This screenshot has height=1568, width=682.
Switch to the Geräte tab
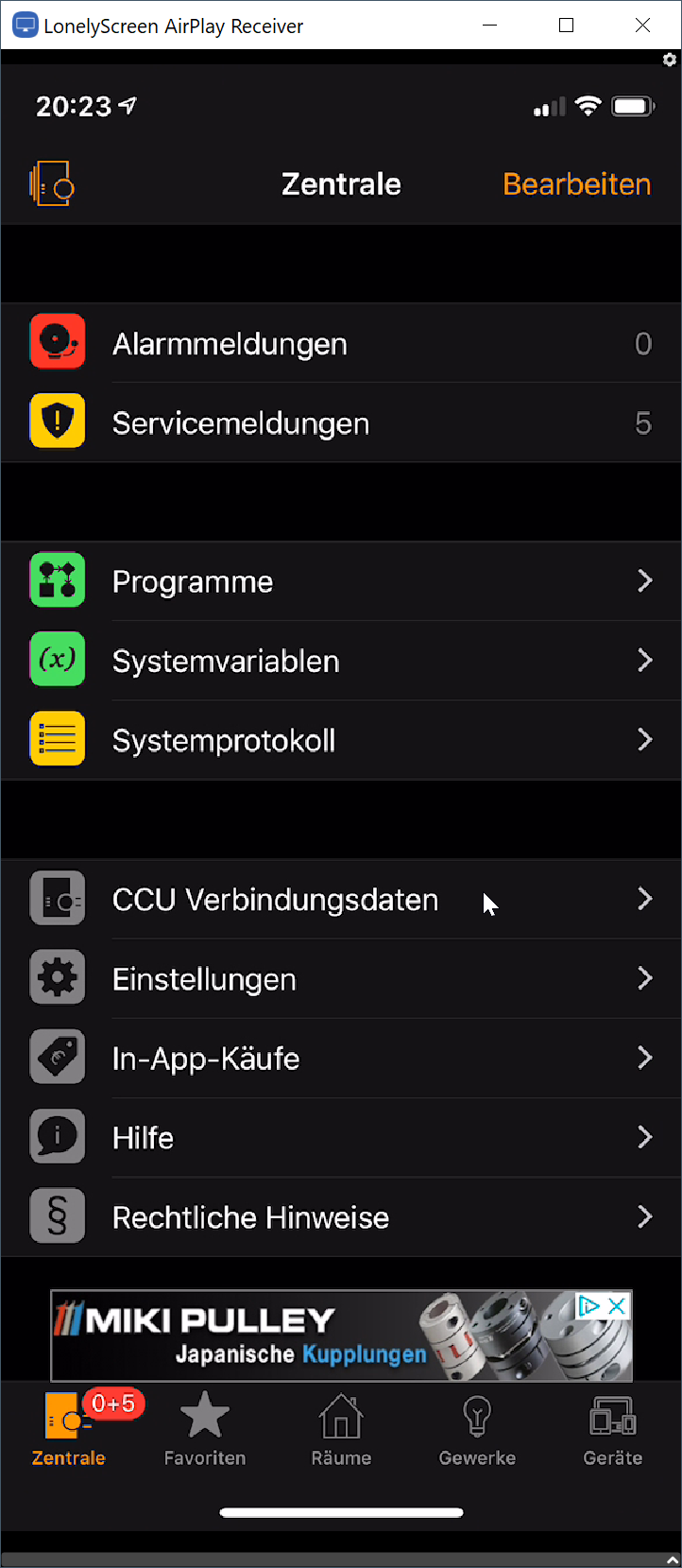(612, 1429)
